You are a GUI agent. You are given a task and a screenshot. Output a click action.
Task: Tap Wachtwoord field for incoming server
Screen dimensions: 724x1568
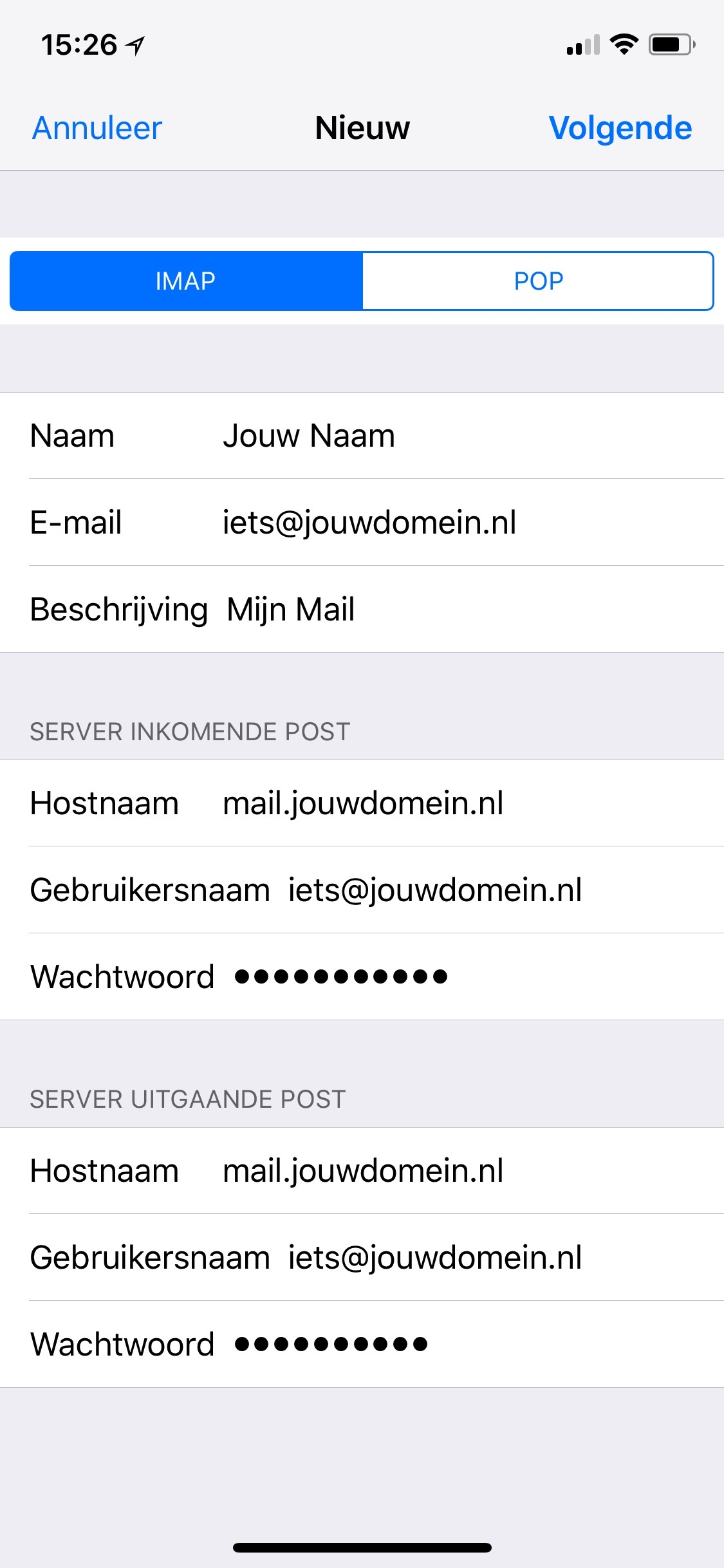point(362,977)
